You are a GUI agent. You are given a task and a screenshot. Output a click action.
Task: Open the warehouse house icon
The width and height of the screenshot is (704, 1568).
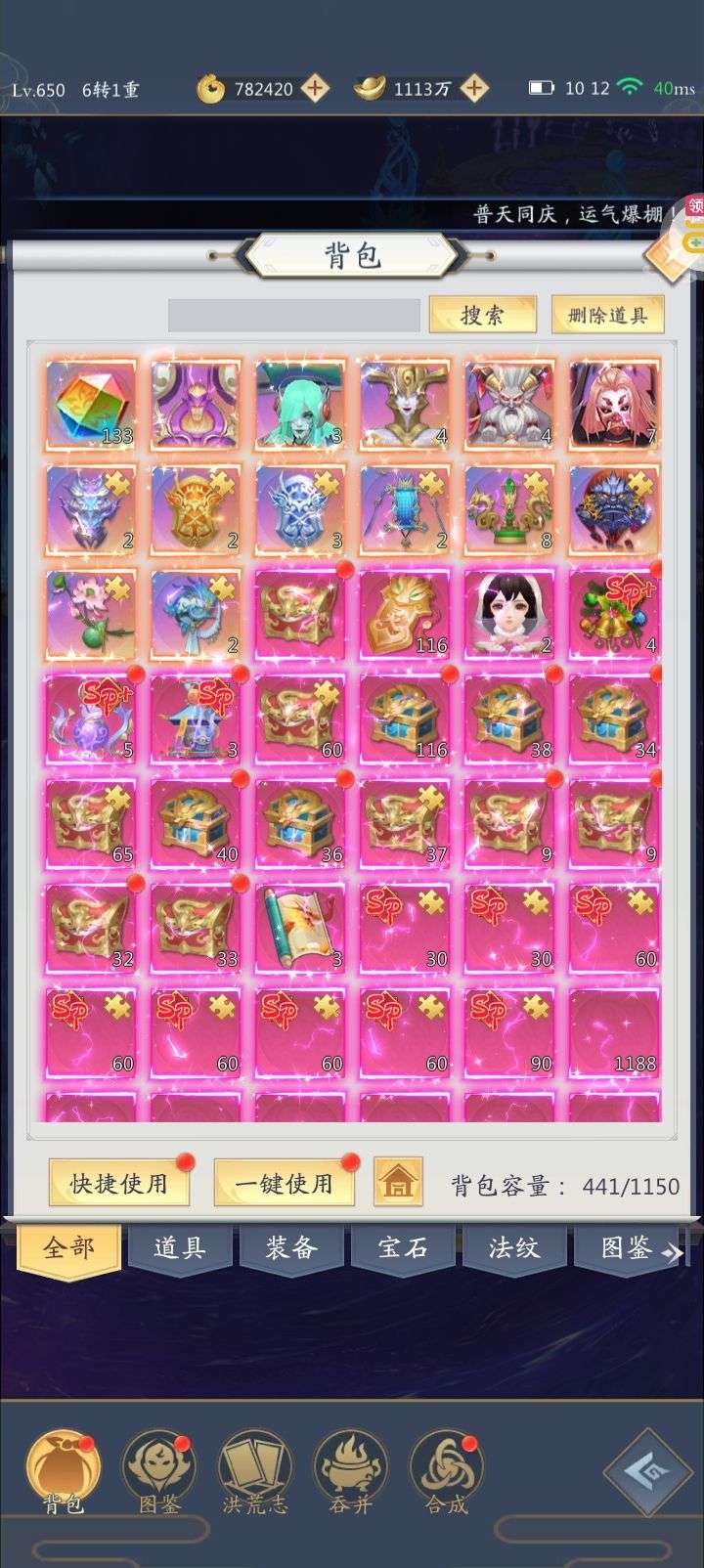click(x=398, y=1182)
